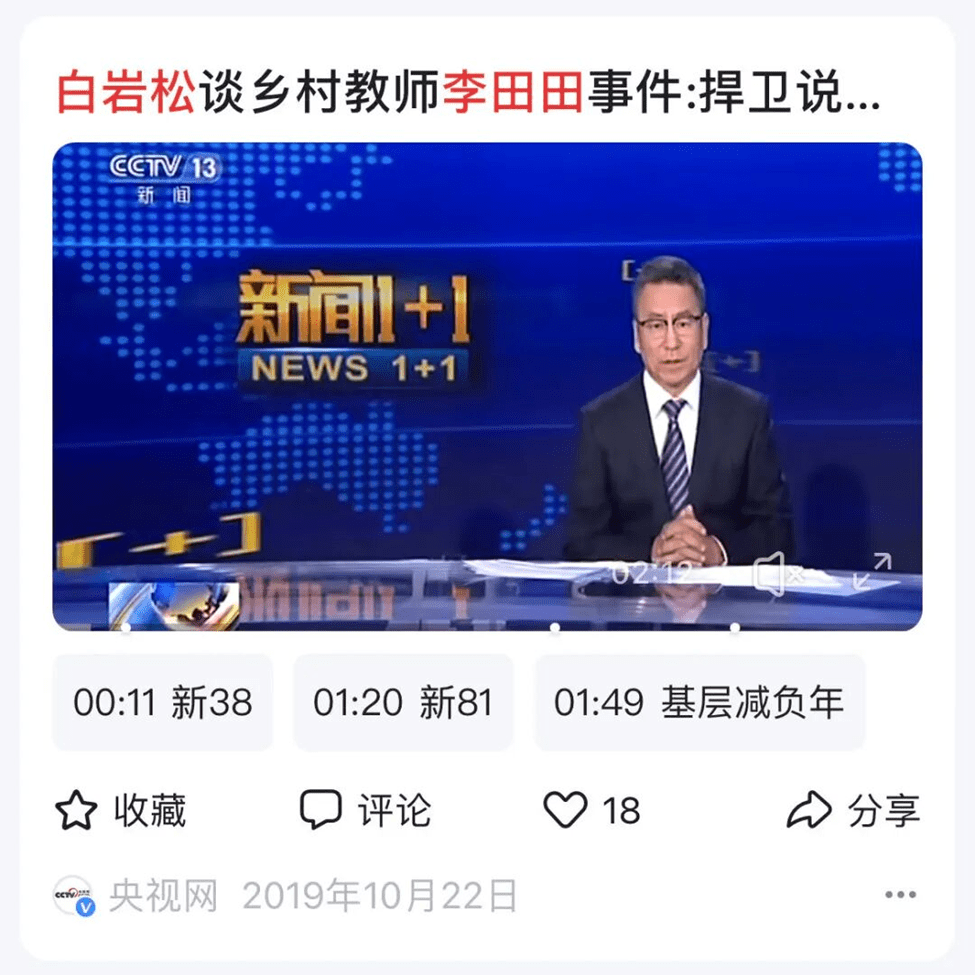This screenshot has width=975, height=975.
Task: Play the 新闻1+1 video
Action: point(487,386)
